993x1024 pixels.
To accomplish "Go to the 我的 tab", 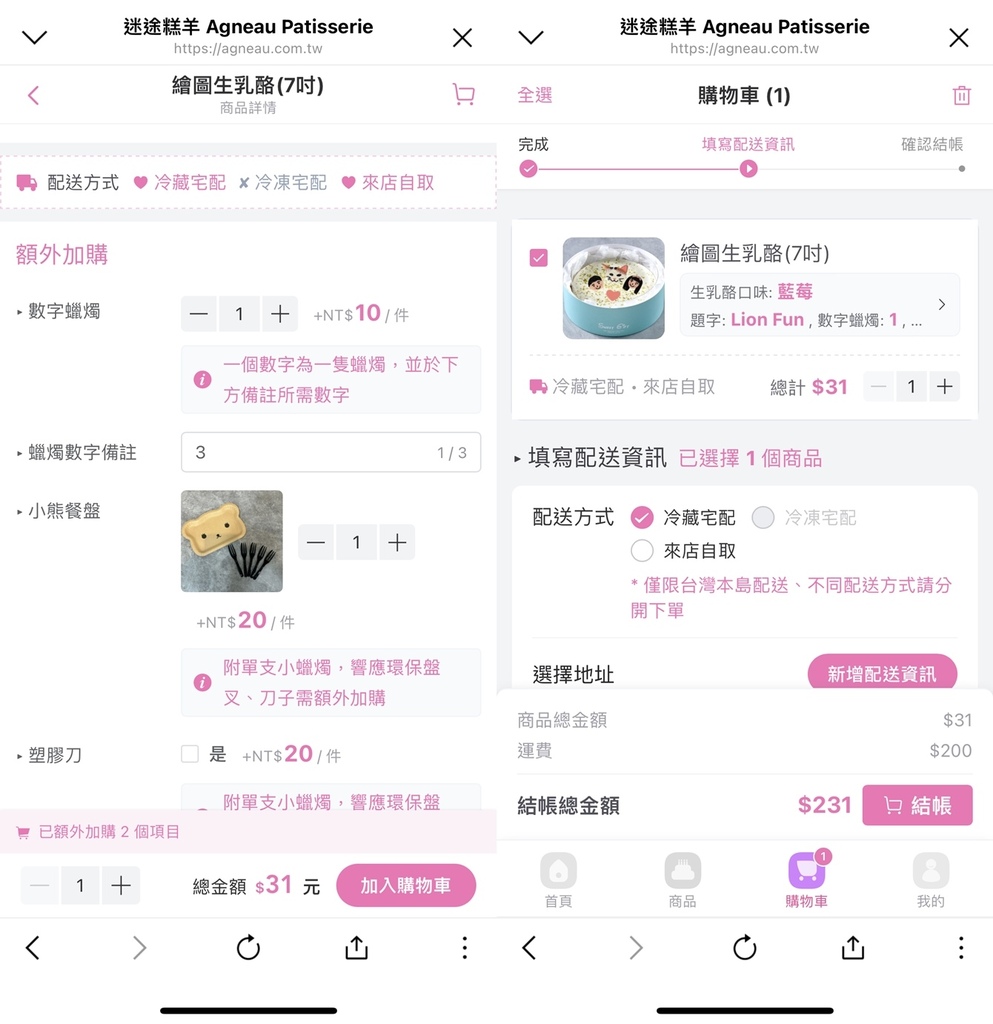I will click(930, 880).
